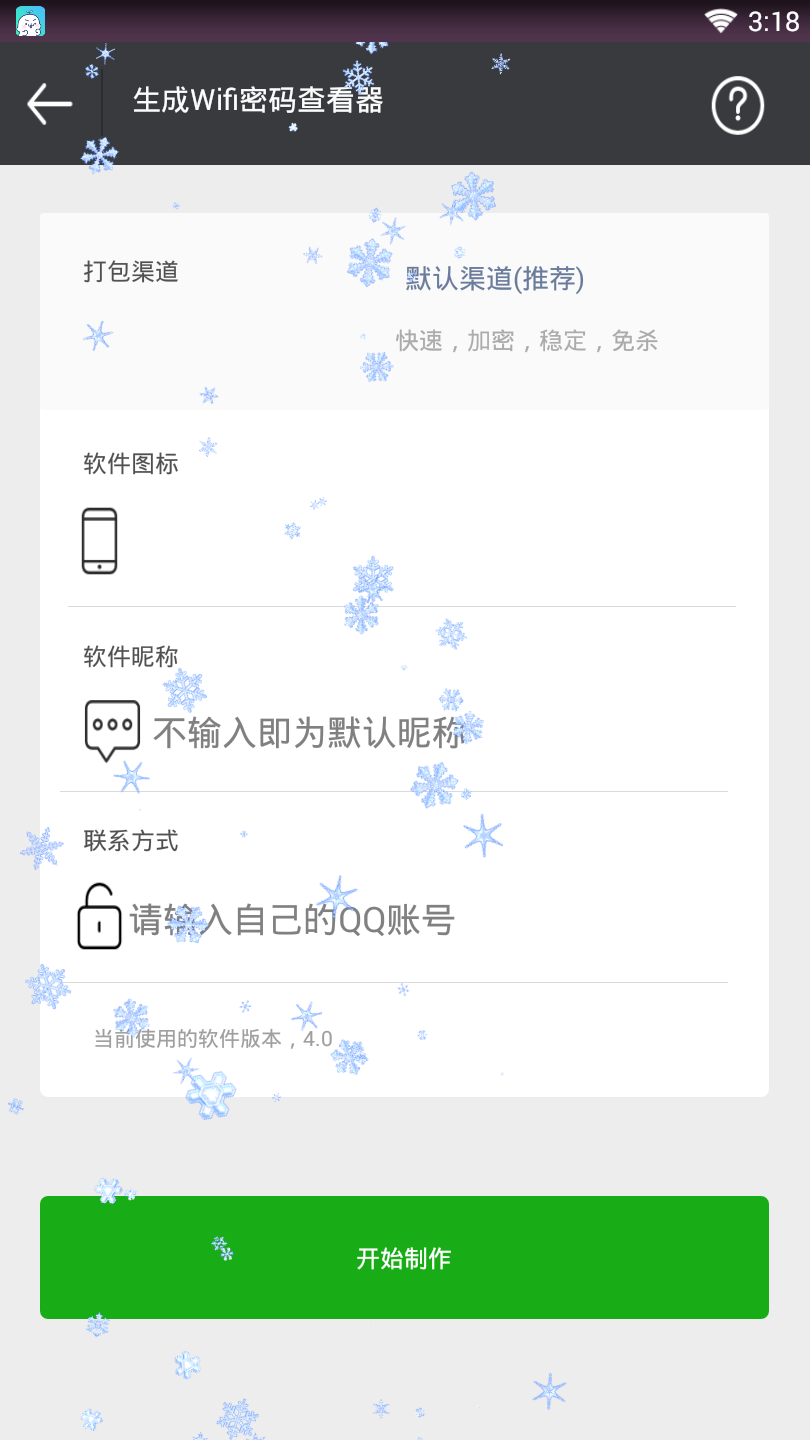Go back using the arrow icon

[50, 103]
